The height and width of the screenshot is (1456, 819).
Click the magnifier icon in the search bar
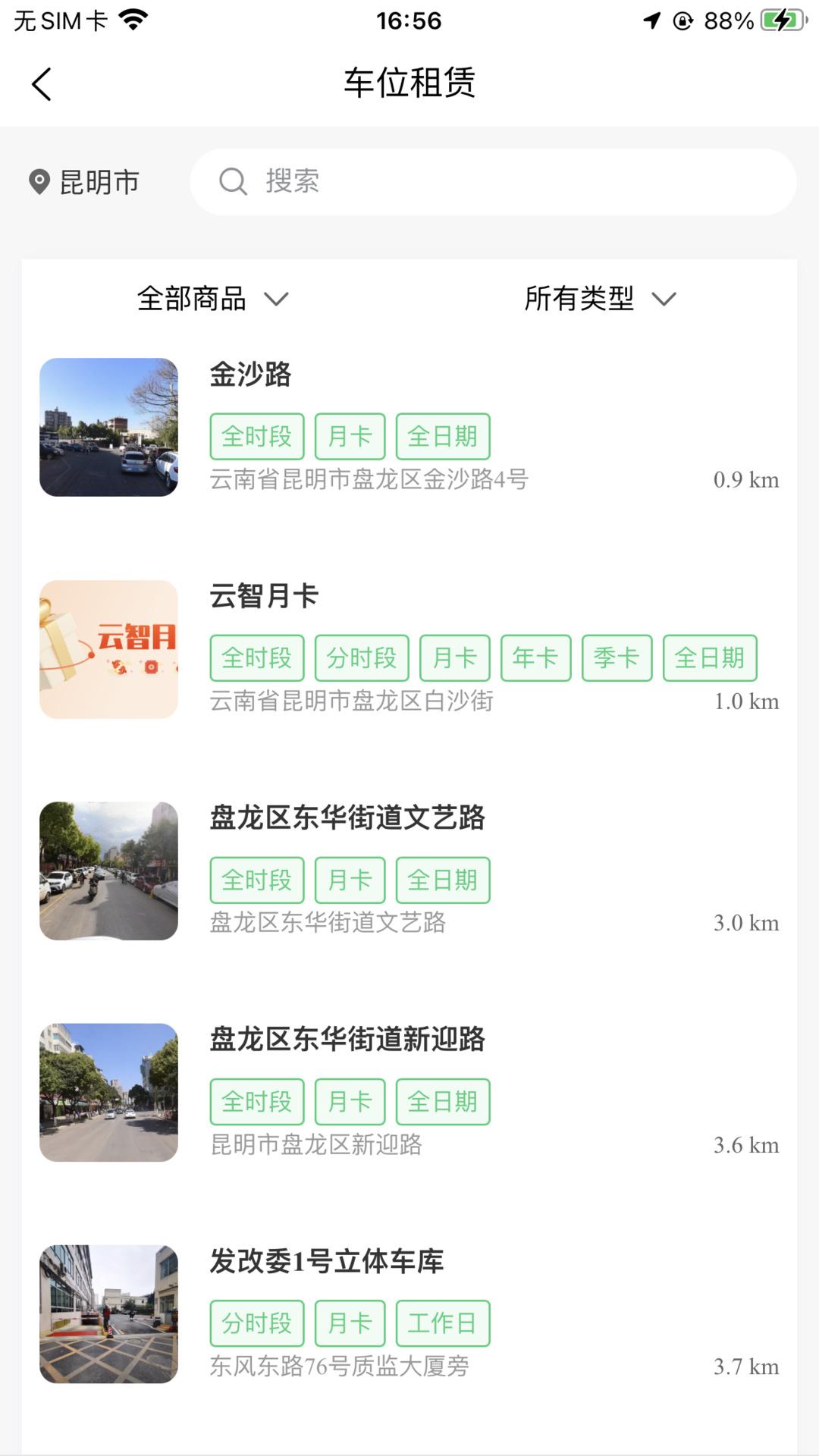233,180
